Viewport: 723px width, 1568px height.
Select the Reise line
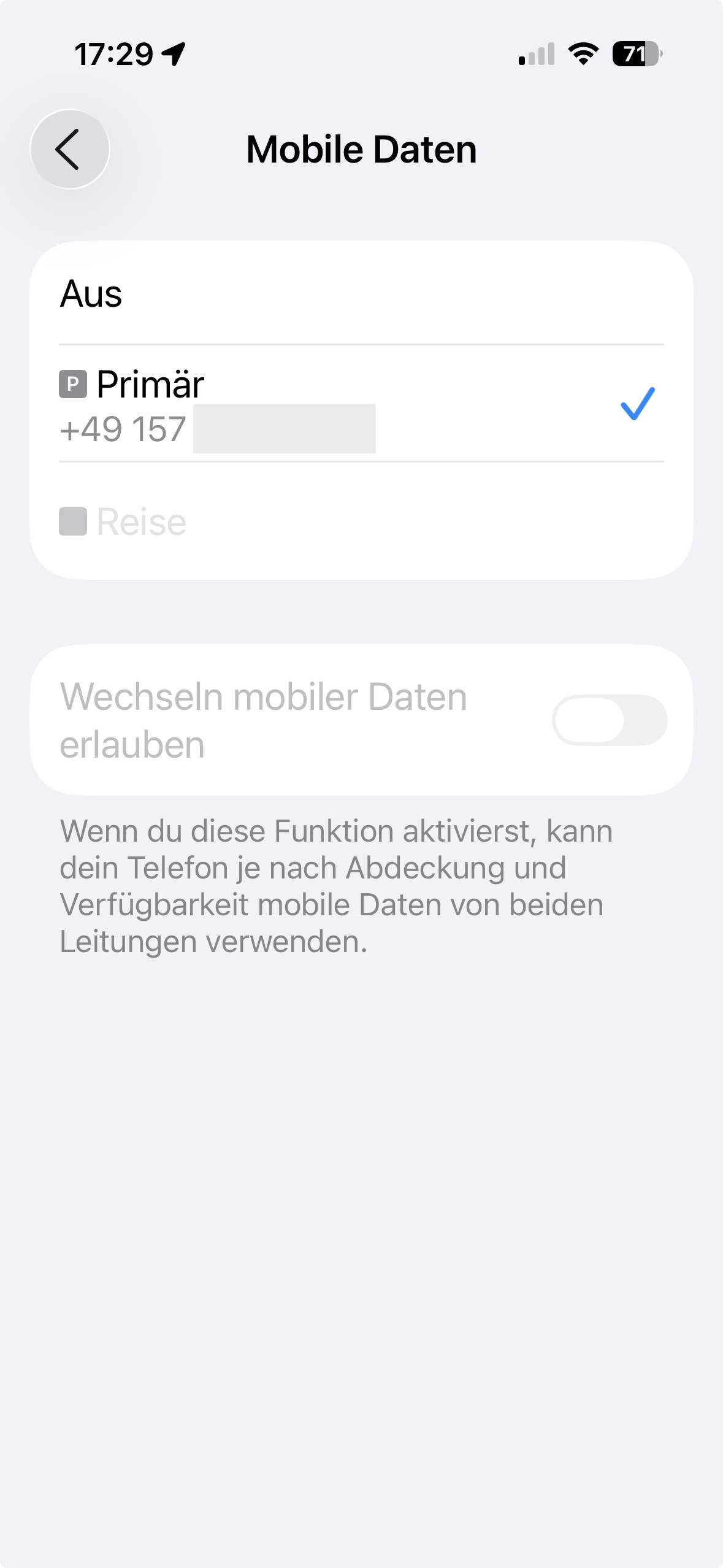click(361, 522)
